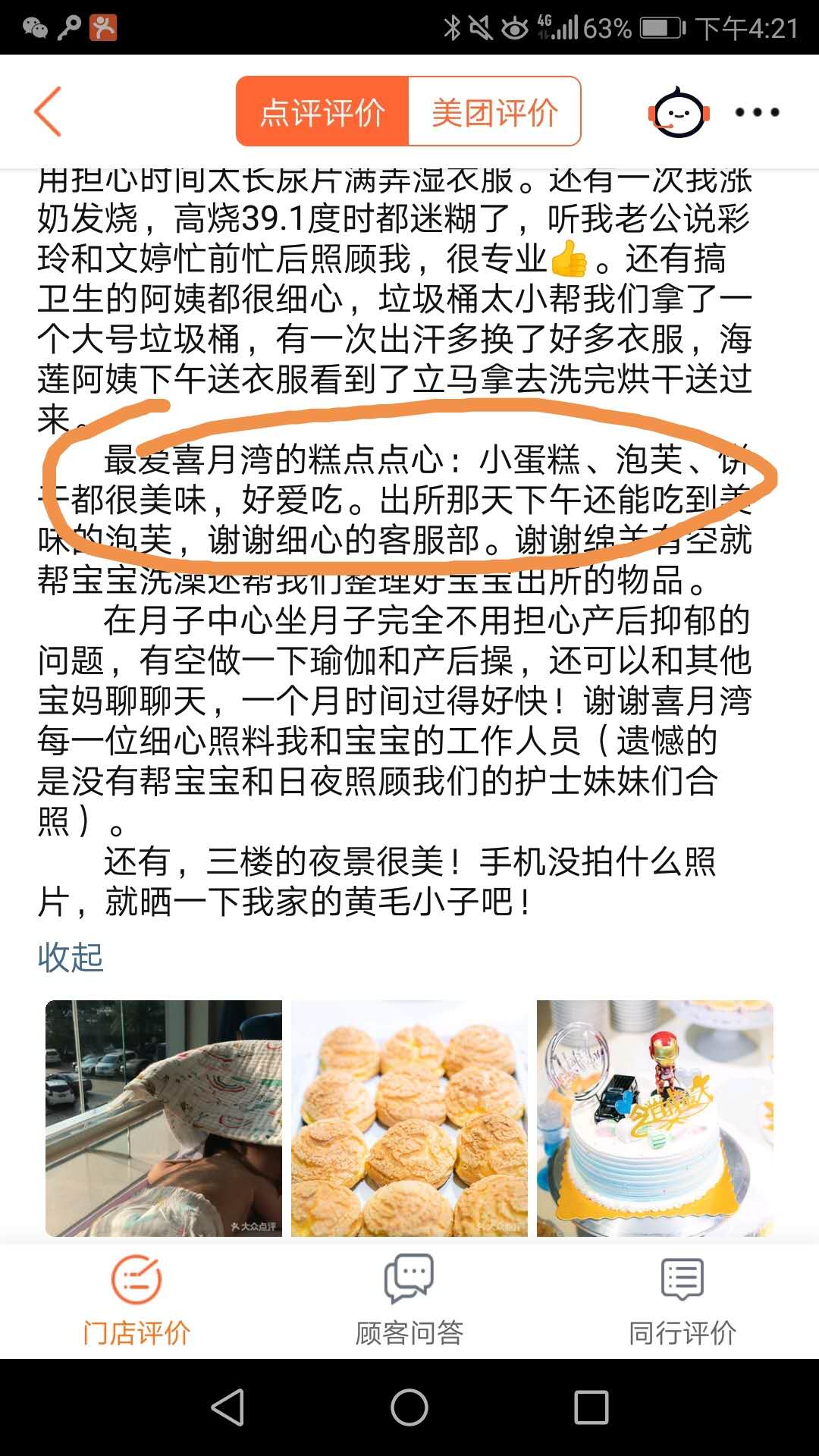Switch to the 点评评价 tab

coord(322,111)
